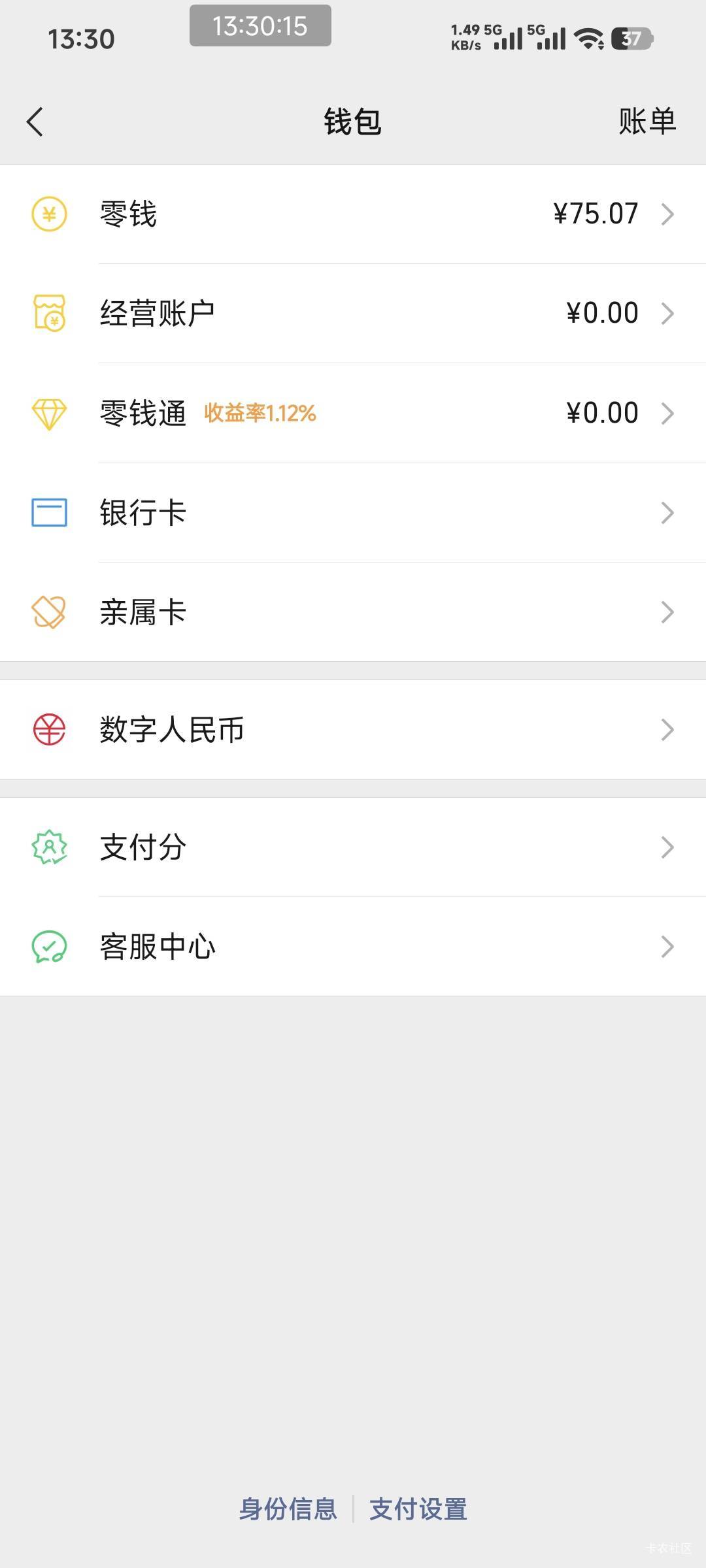Screen dimensions: 706x1568
Task: Open 数字人民币 digital yuan
Action: [x=353, y=730]
